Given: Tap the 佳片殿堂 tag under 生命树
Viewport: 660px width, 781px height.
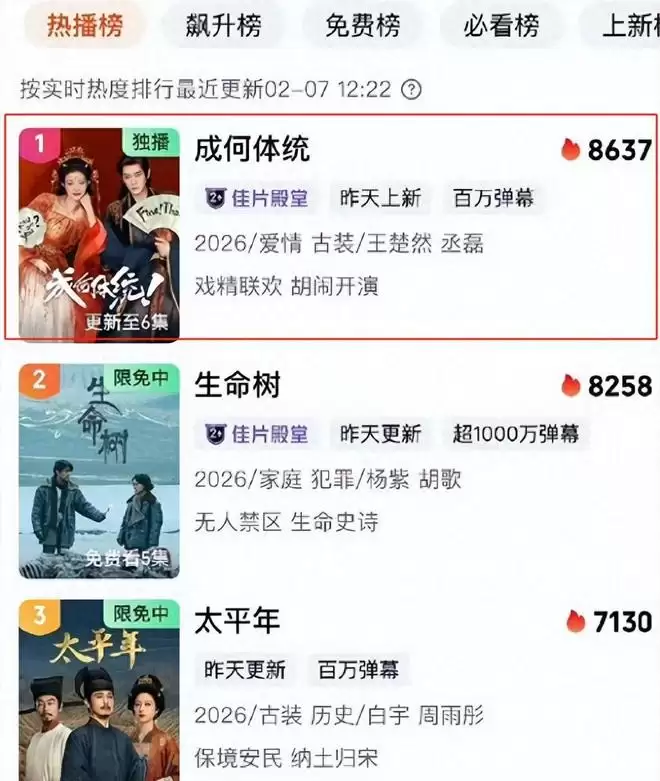Looking at the screenshot, I should click(x=257, y=434).
